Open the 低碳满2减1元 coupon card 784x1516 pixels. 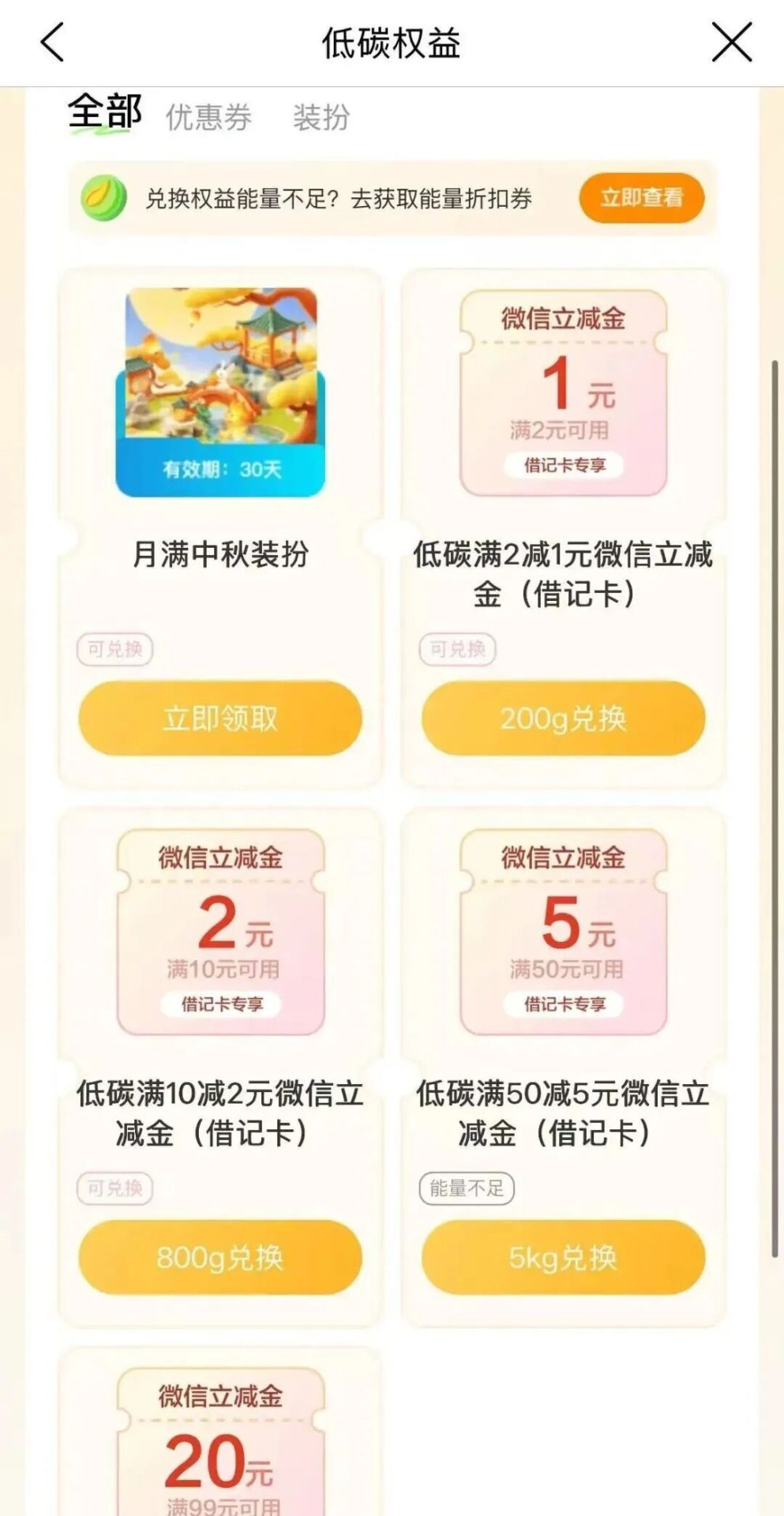click(563, 392)
